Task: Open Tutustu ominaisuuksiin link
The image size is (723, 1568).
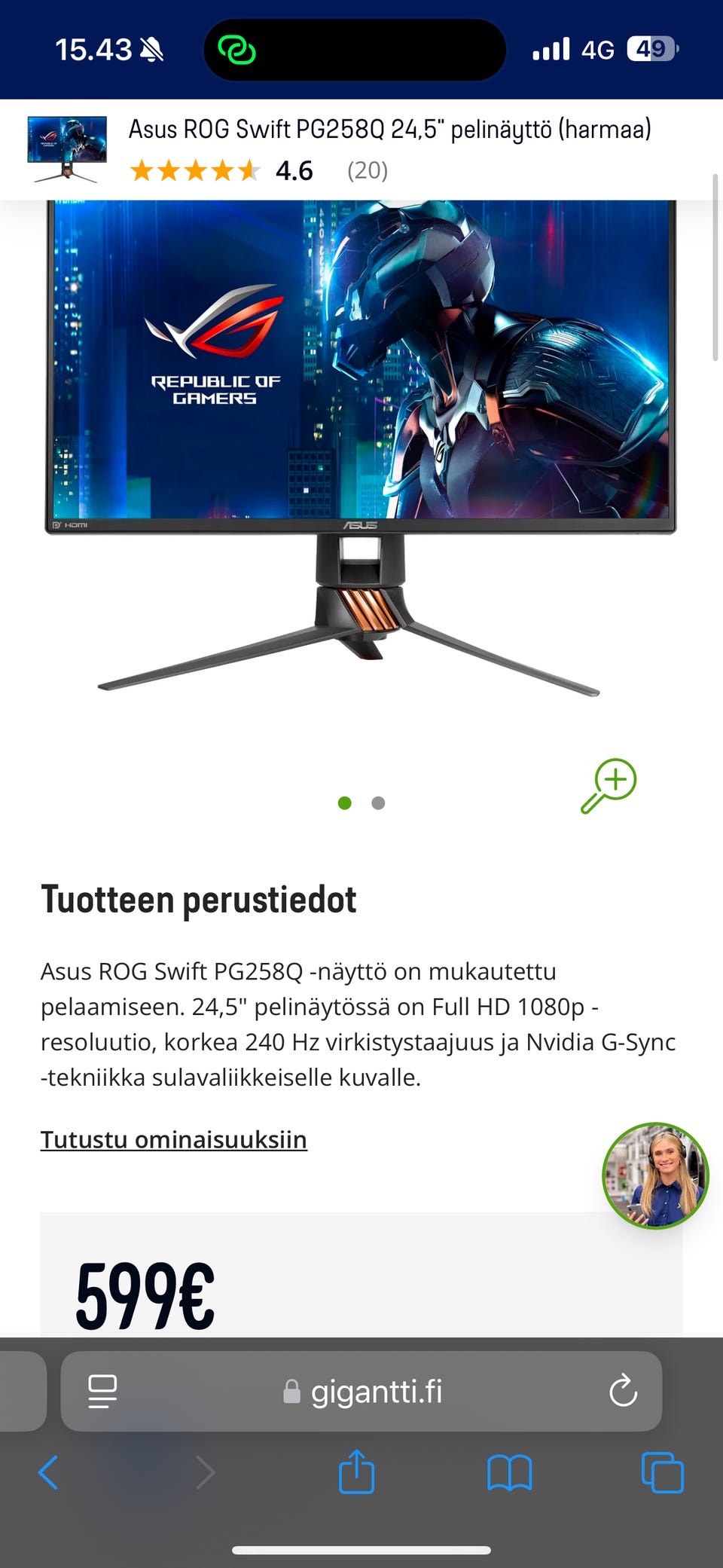Action: 174,1139
